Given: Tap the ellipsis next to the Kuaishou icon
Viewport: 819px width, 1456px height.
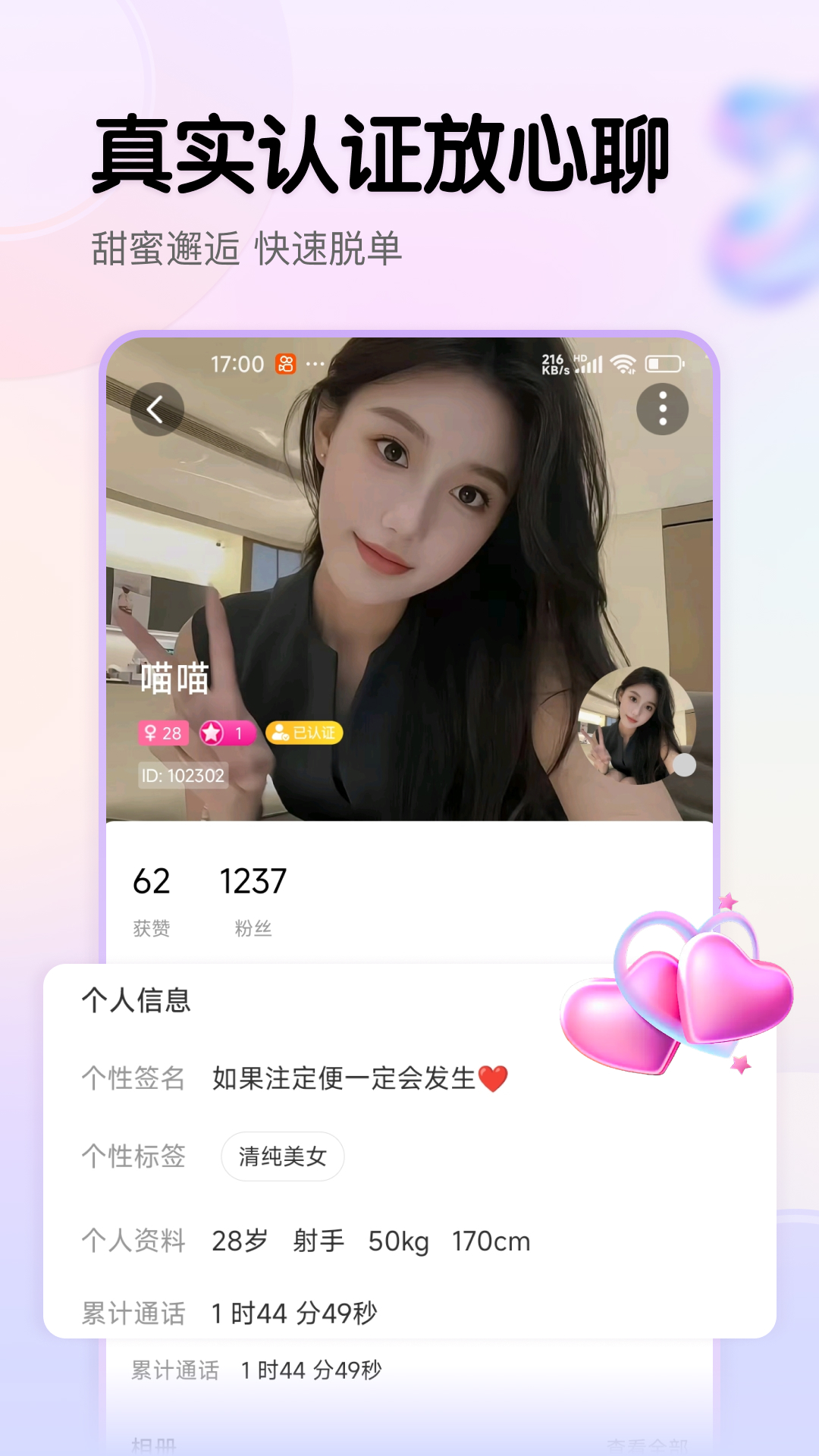Looking at the screenshot, I should (315, 364).
